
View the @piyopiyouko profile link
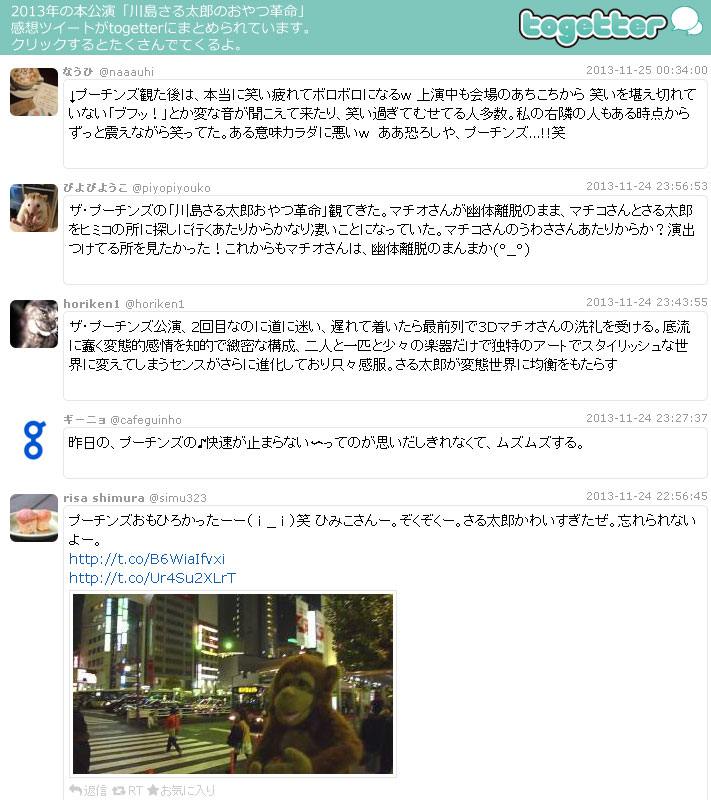[x=171, y=188]
